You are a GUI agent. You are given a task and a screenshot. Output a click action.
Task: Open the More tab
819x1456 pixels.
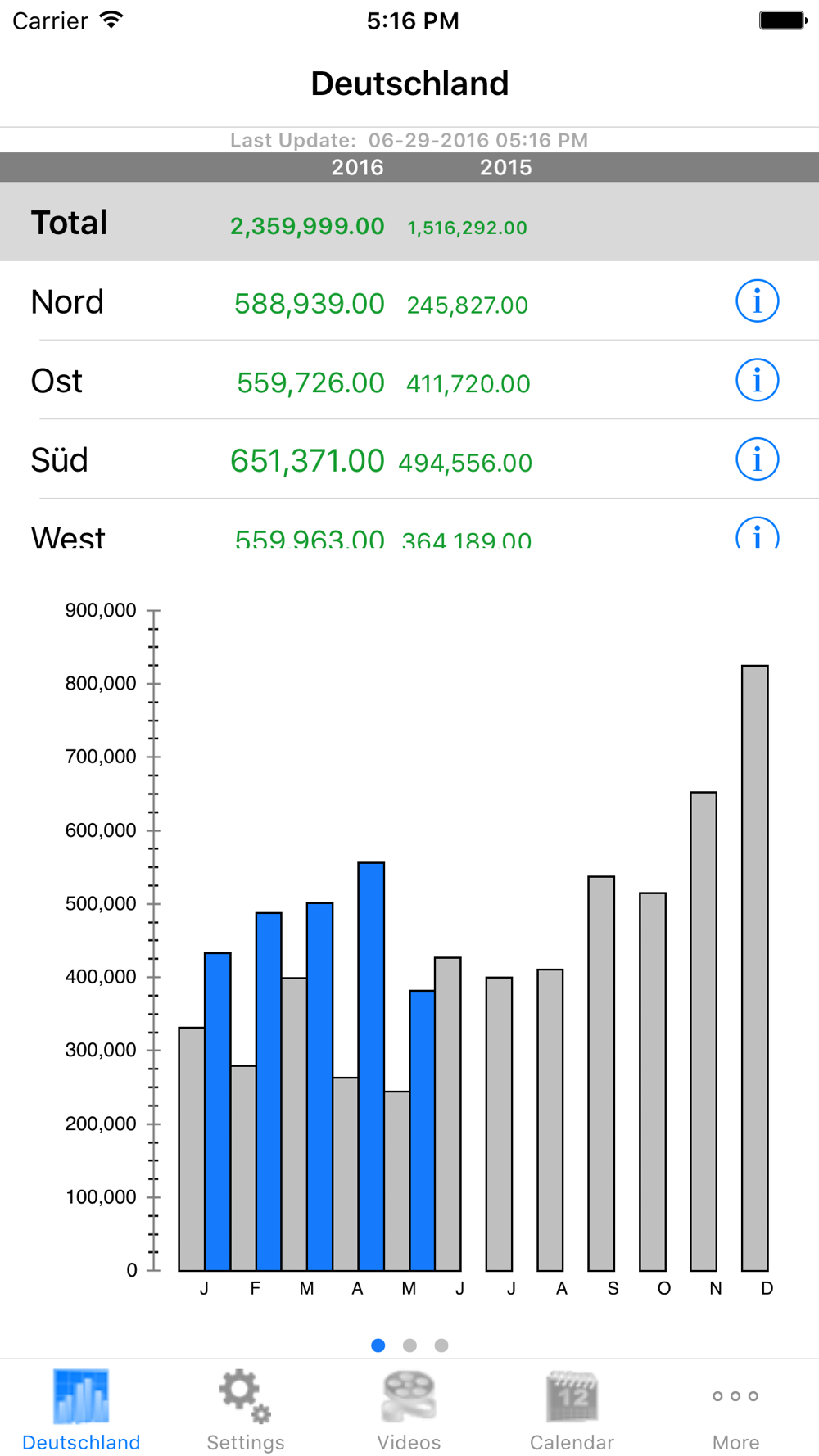click(x=735, y=1409)
